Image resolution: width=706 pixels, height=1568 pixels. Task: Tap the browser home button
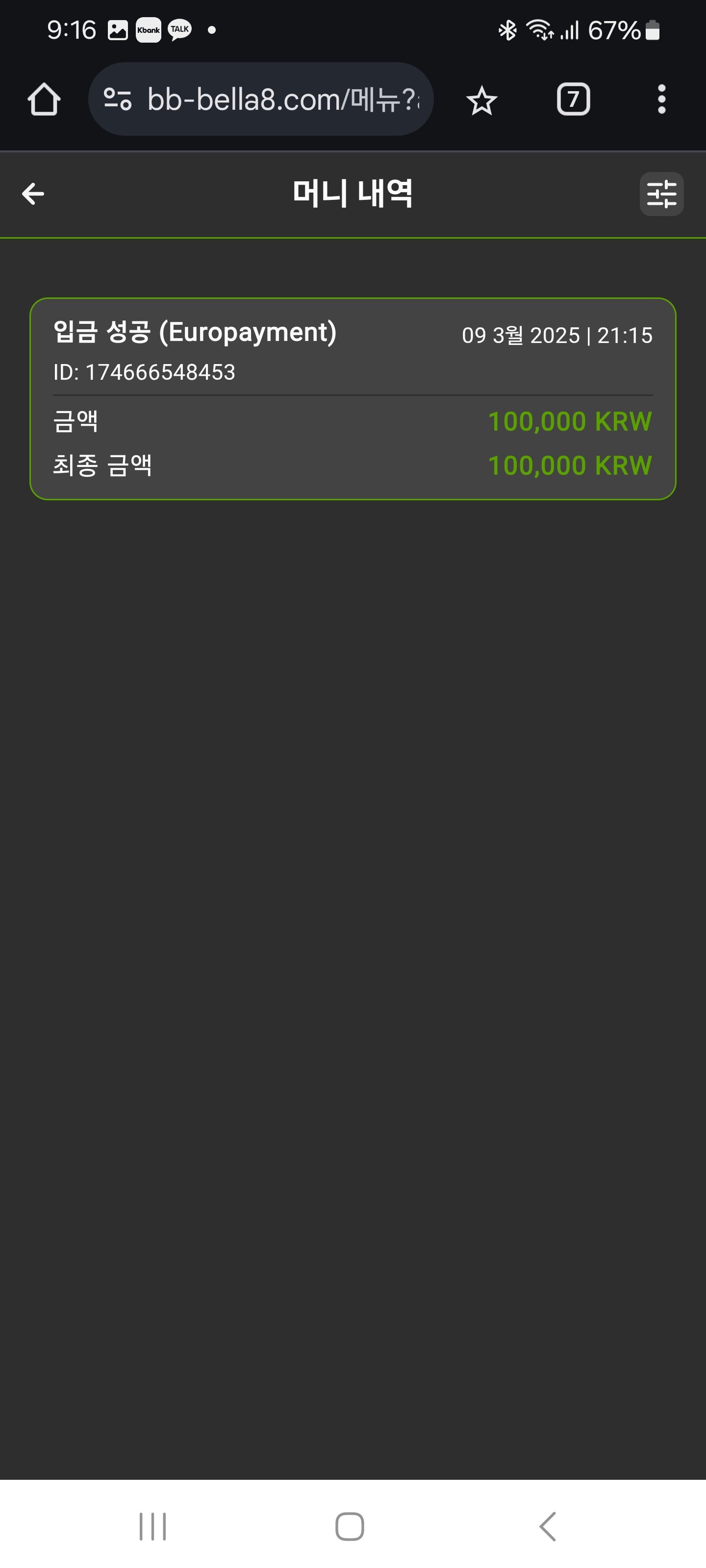coord(44,99)
